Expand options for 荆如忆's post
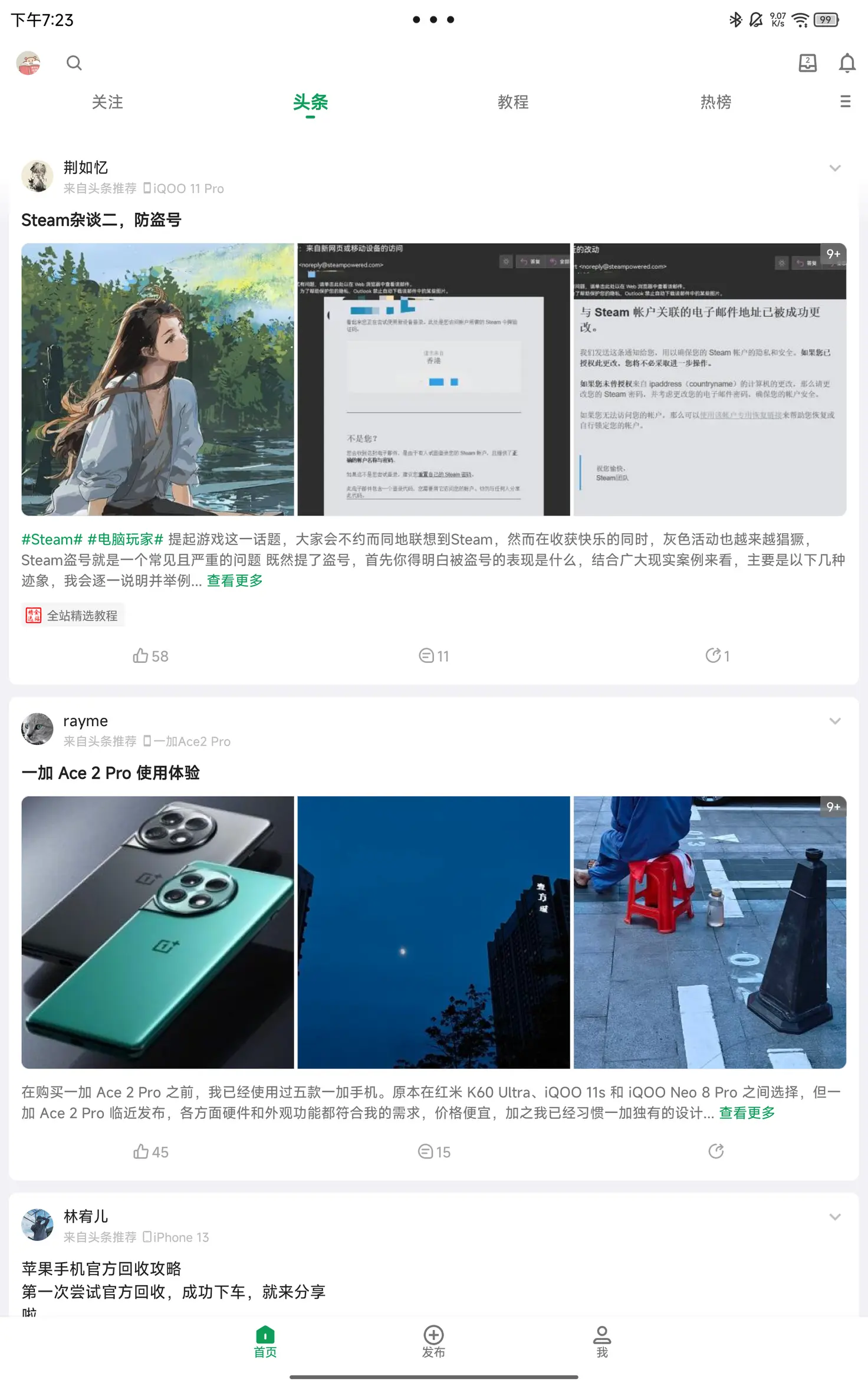This screenshot has height=1389, width=868. (x=834, y=168)
